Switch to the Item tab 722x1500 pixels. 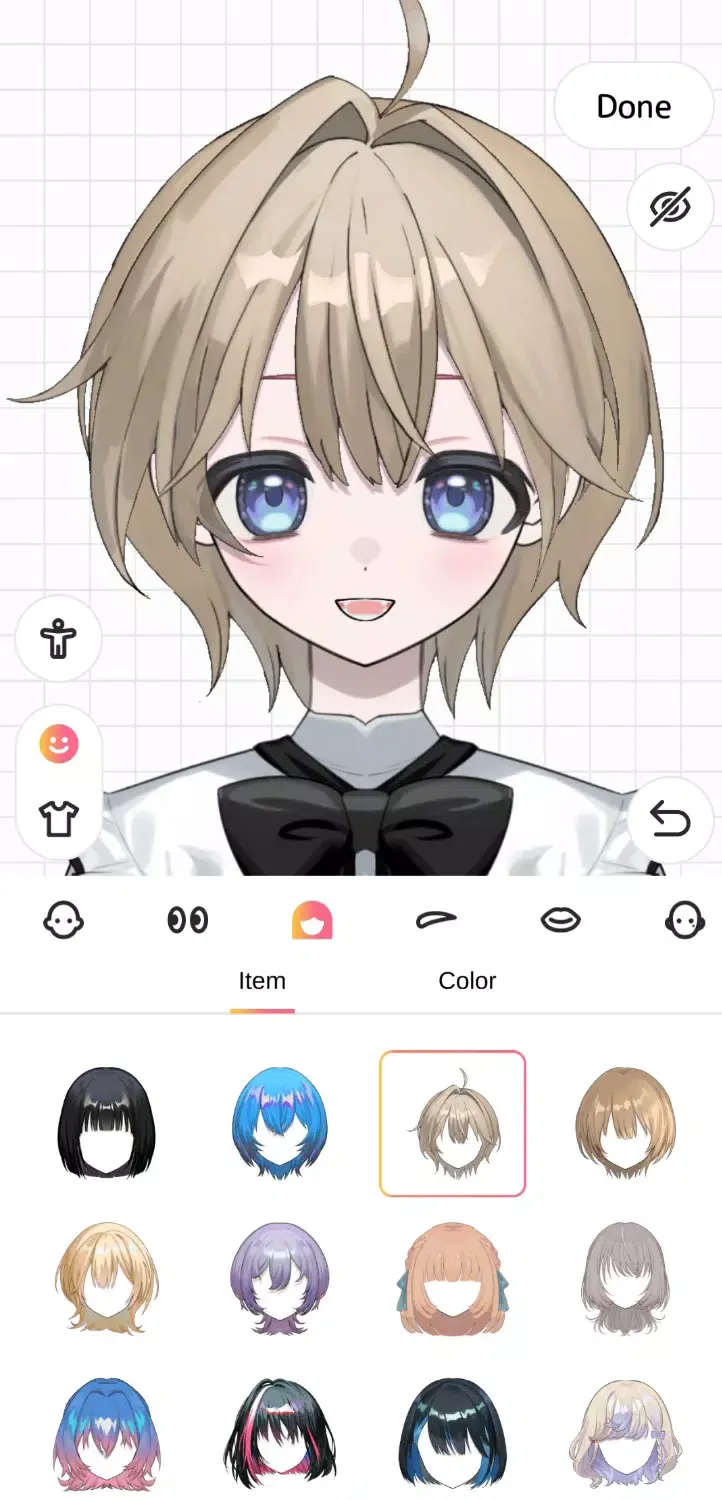[262, 981]
